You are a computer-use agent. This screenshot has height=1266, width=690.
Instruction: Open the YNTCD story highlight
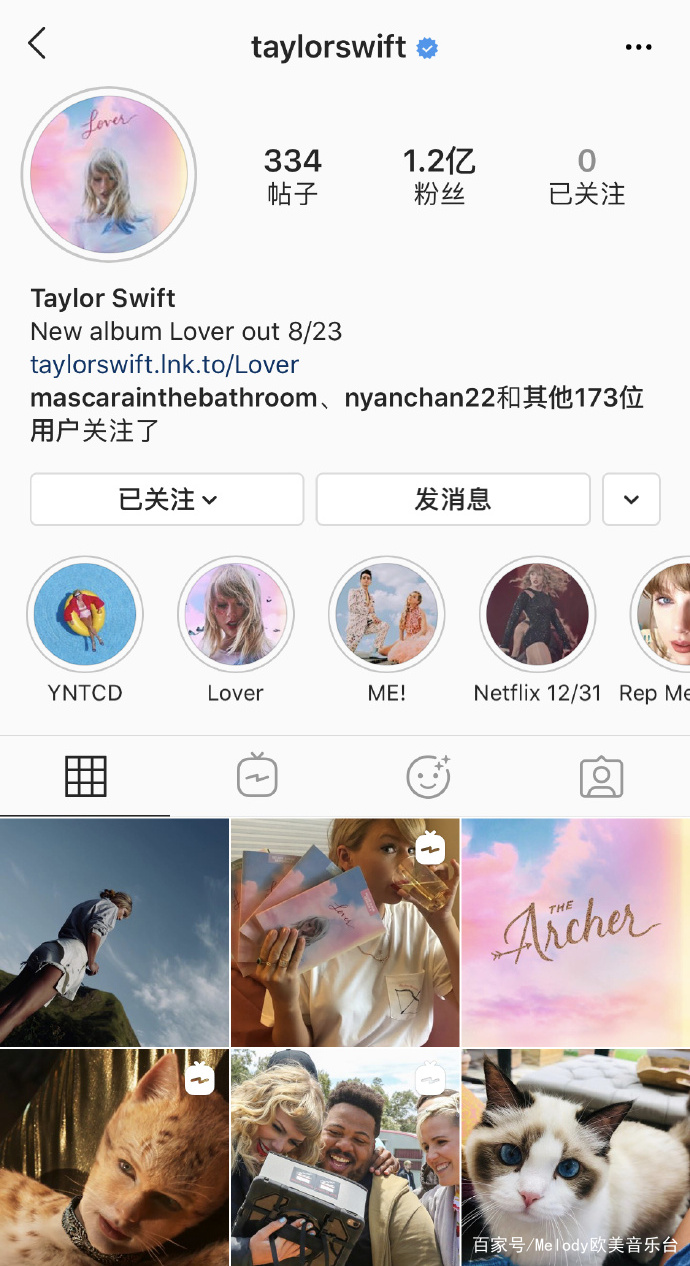click(x=85, y=615)
